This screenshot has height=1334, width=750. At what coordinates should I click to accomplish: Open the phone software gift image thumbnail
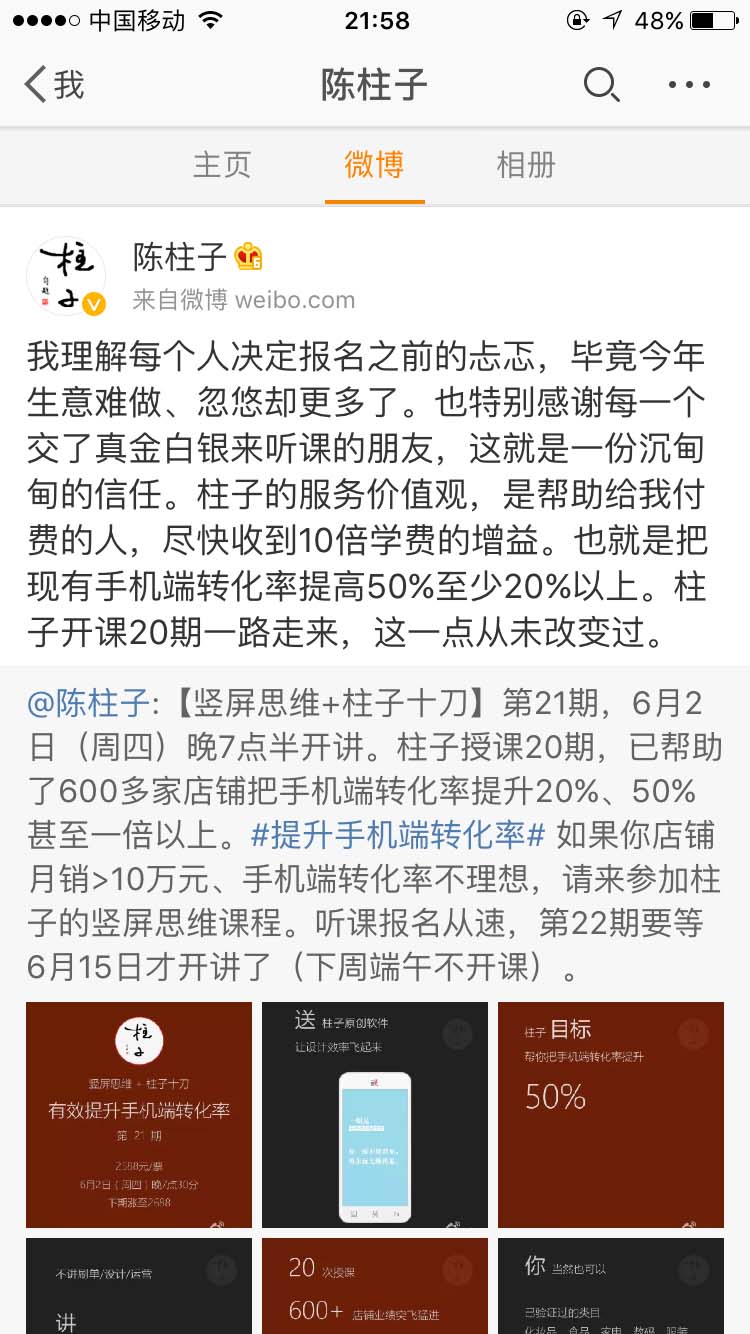[x=374, y=1114]
